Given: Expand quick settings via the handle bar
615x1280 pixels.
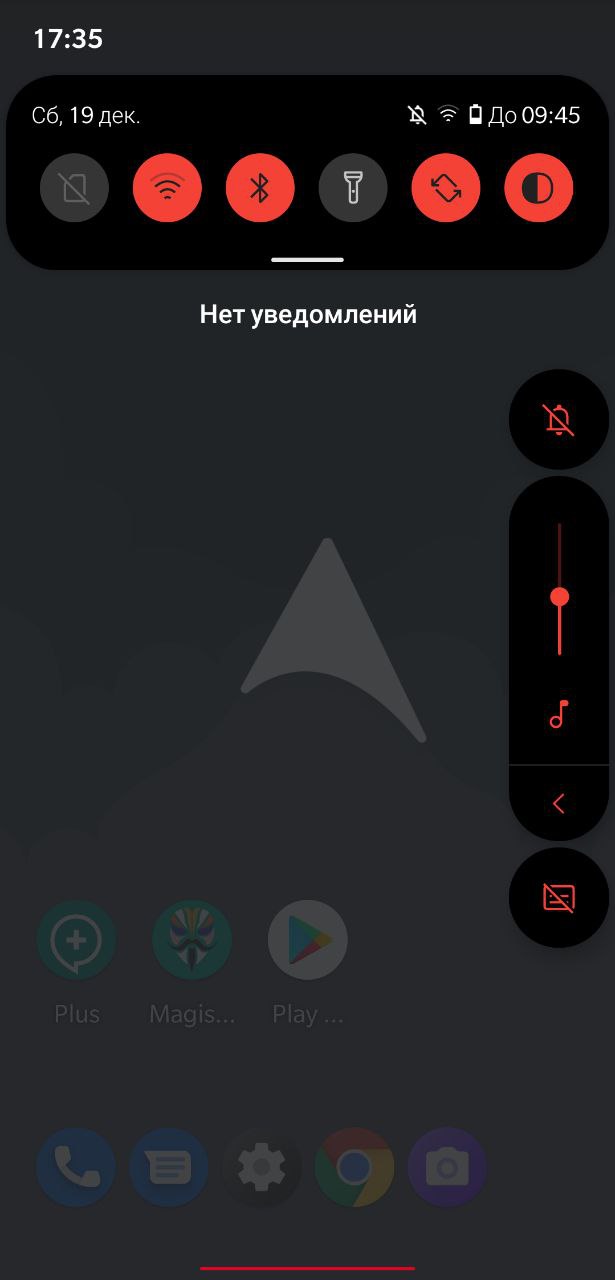Looking at the screenshot, I should [307, 259].
